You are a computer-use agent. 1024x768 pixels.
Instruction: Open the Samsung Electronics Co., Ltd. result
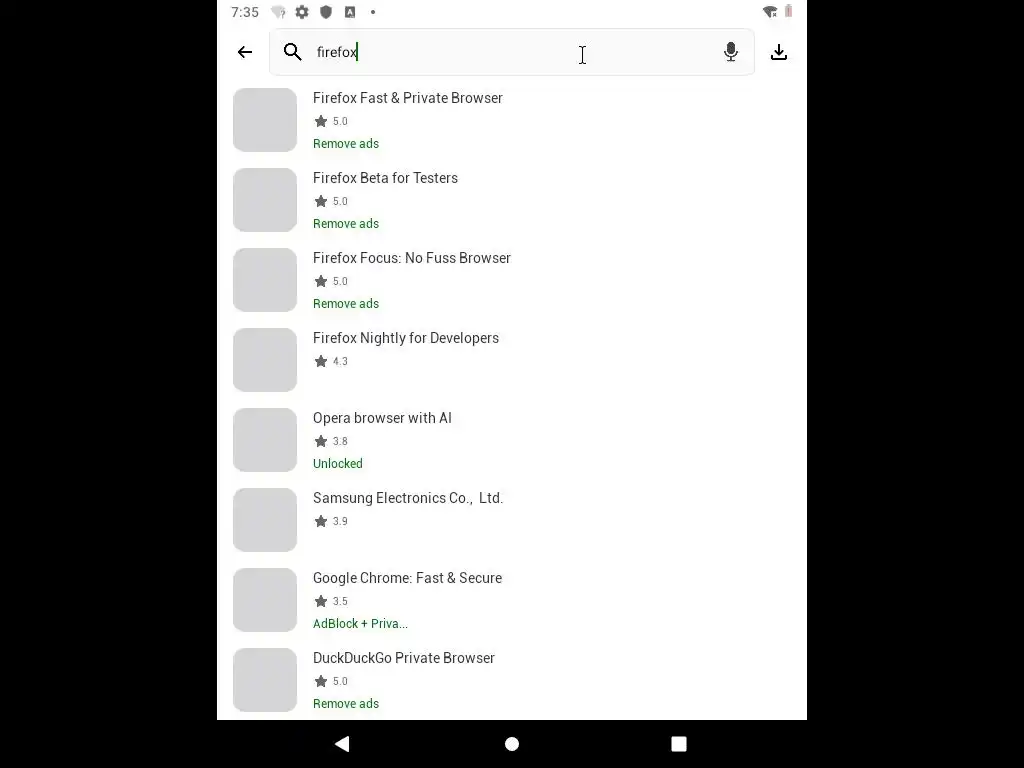click(x=407, y=498)
